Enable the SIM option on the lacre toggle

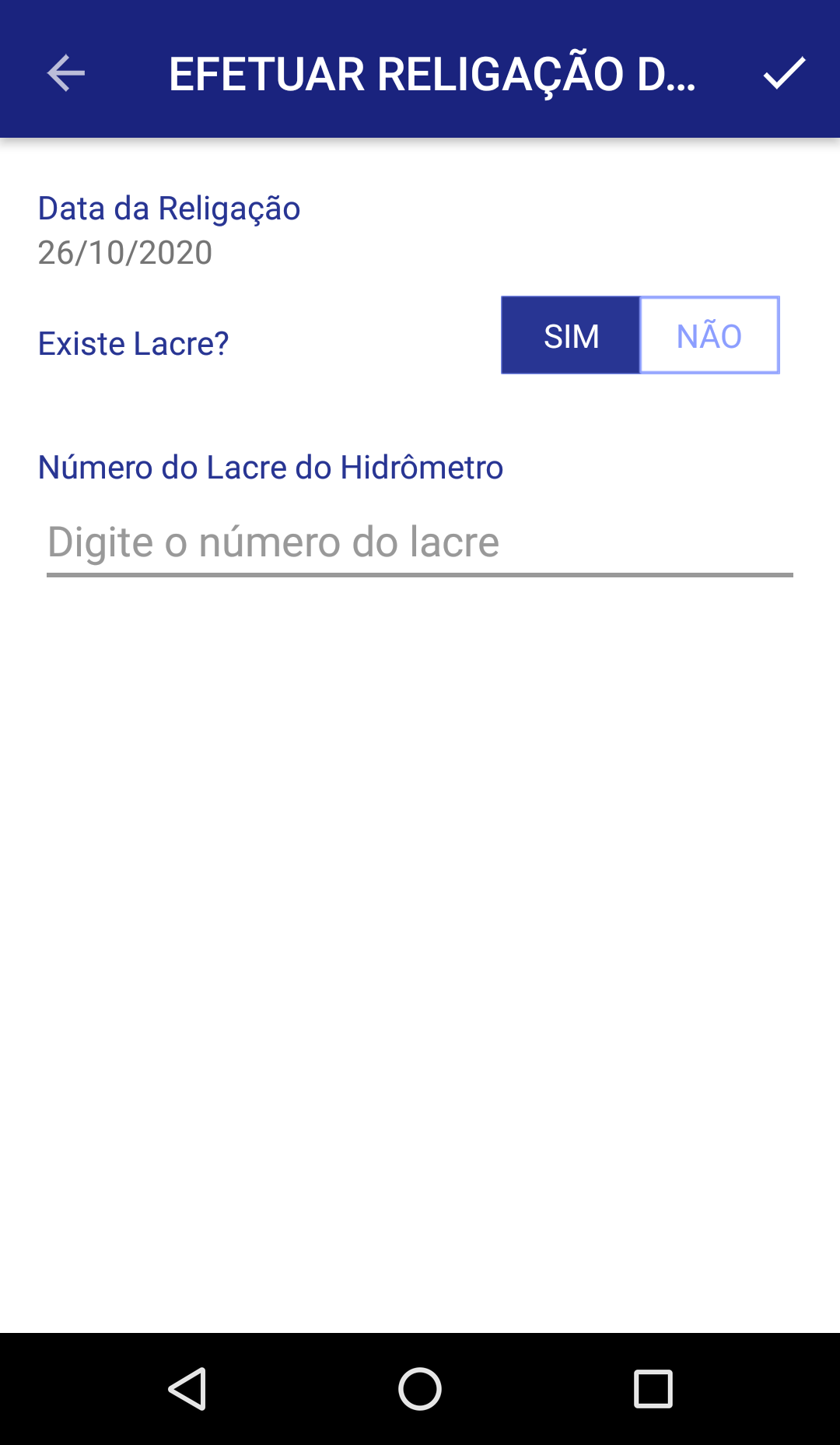pos(571,335)
